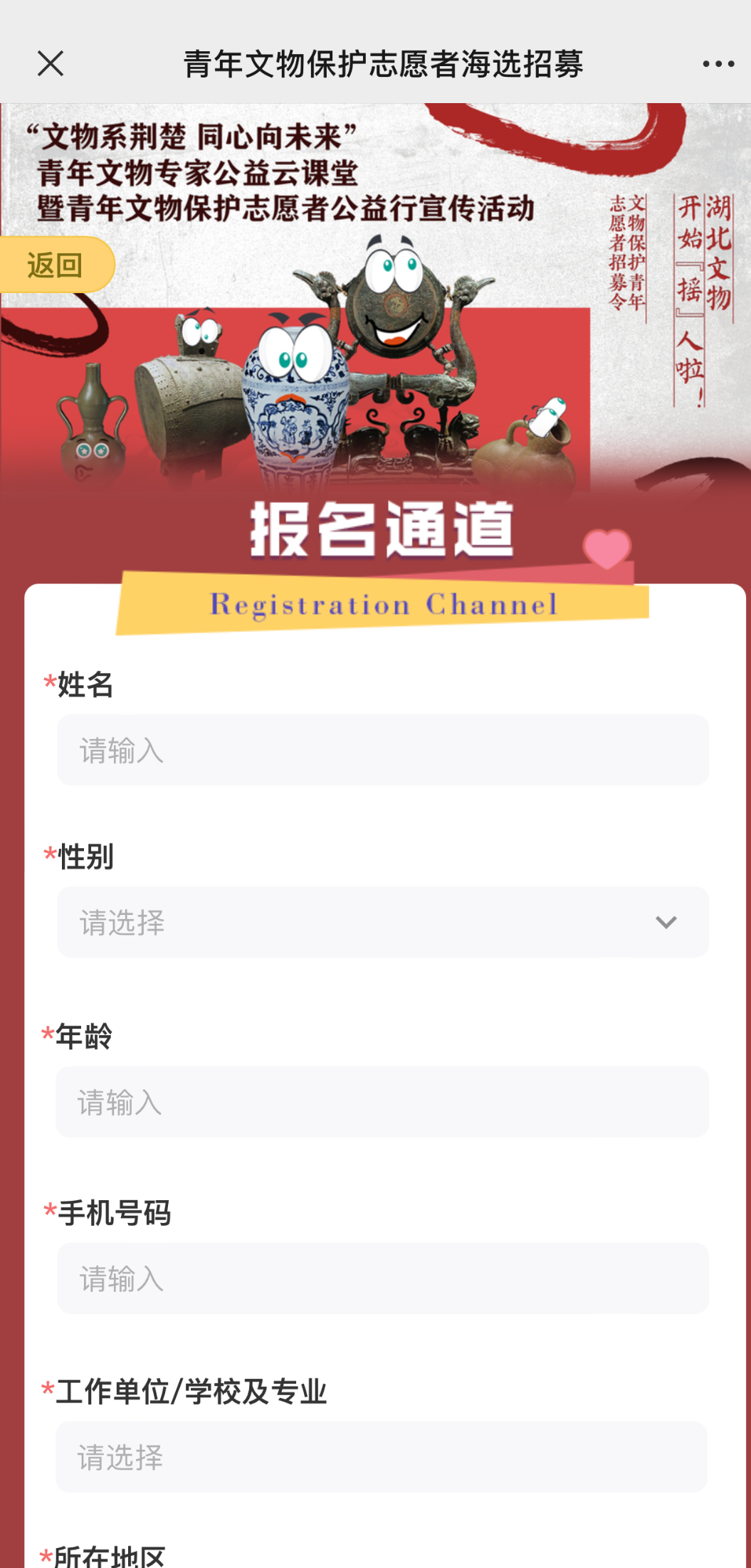Focus the 姓名 input field
This screenshot has height=1568, width=751.
coord(382,750)
